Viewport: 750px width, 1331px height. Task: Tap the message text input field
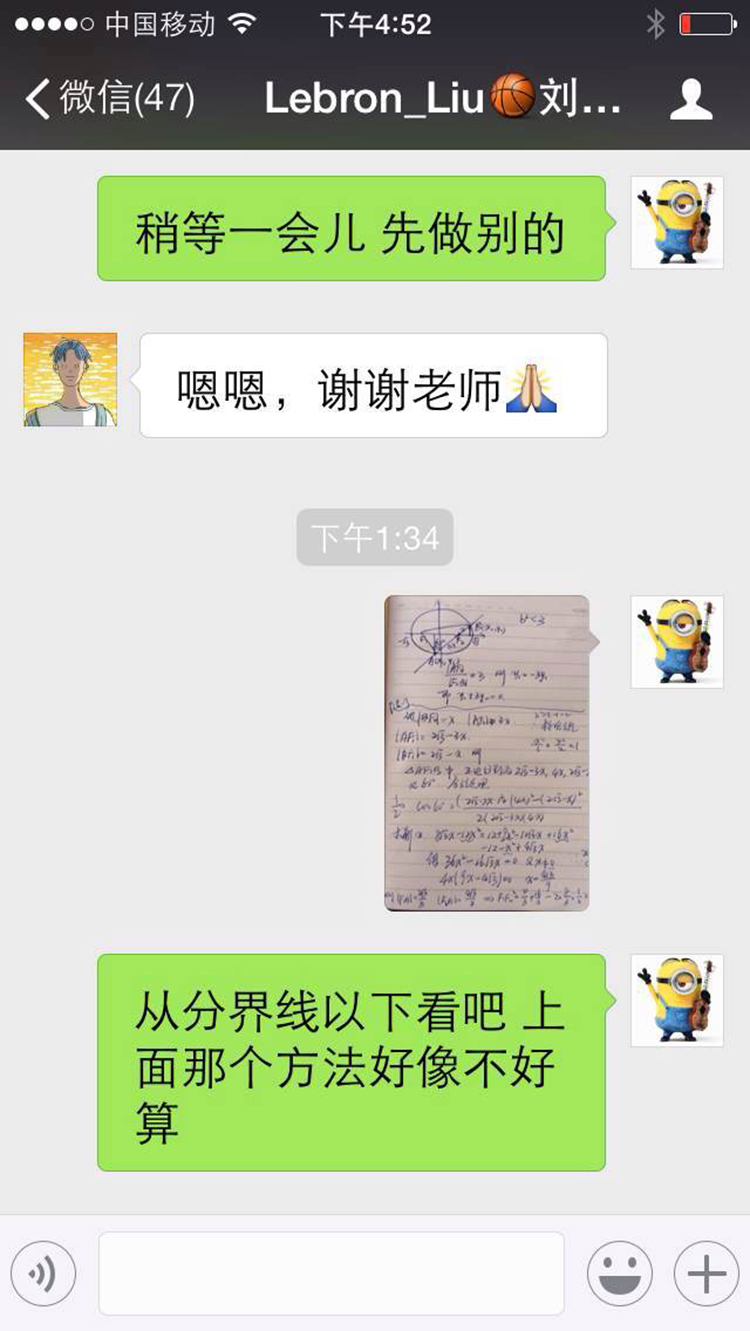pyautogui.click(x=331, y=1273)
